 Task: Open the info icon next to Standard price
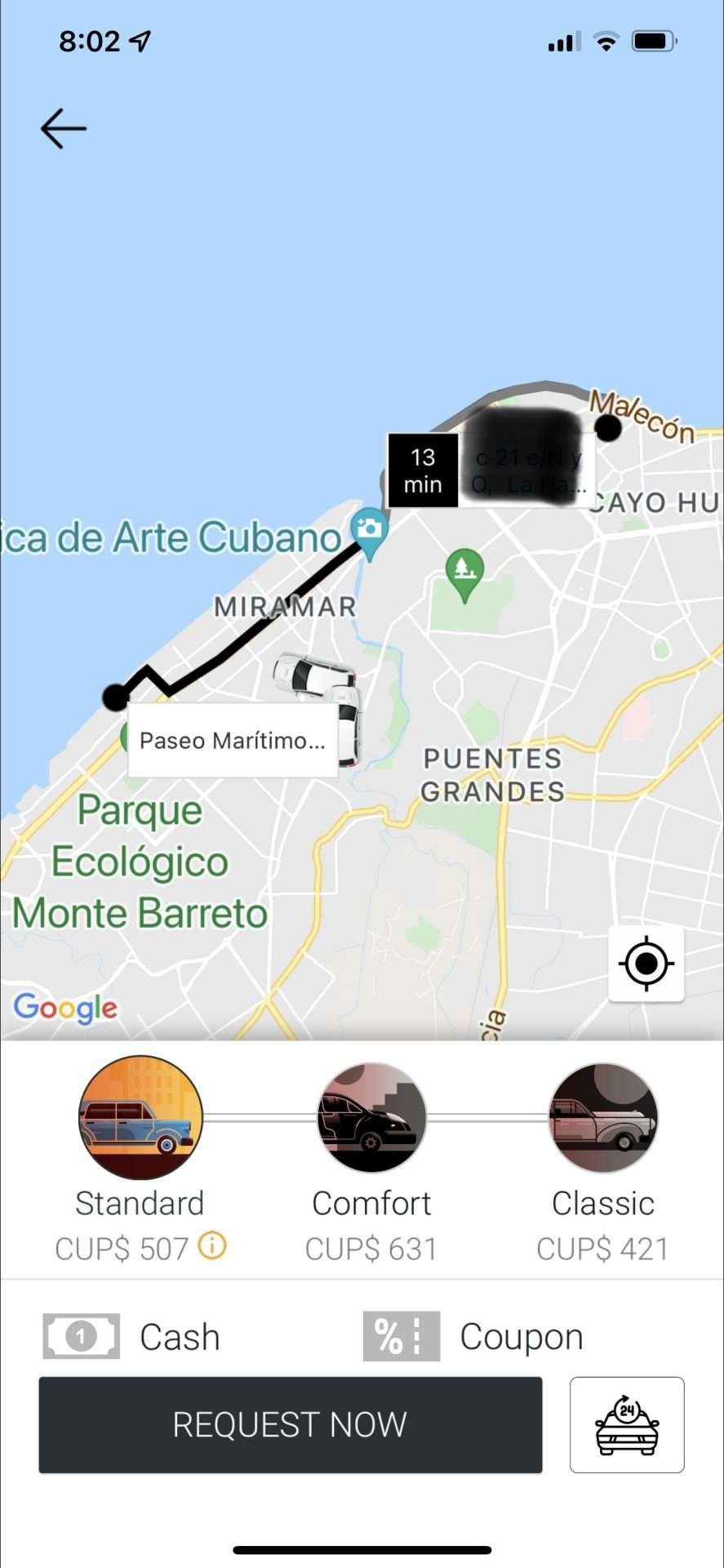point(214,1247)
